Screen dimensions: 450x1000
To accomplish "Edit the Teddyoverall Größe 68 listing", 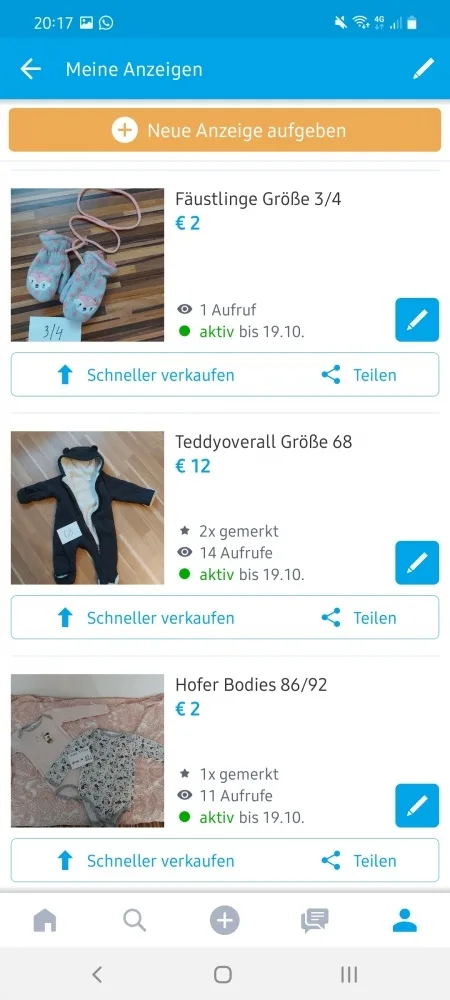I will tap(417, 562).
